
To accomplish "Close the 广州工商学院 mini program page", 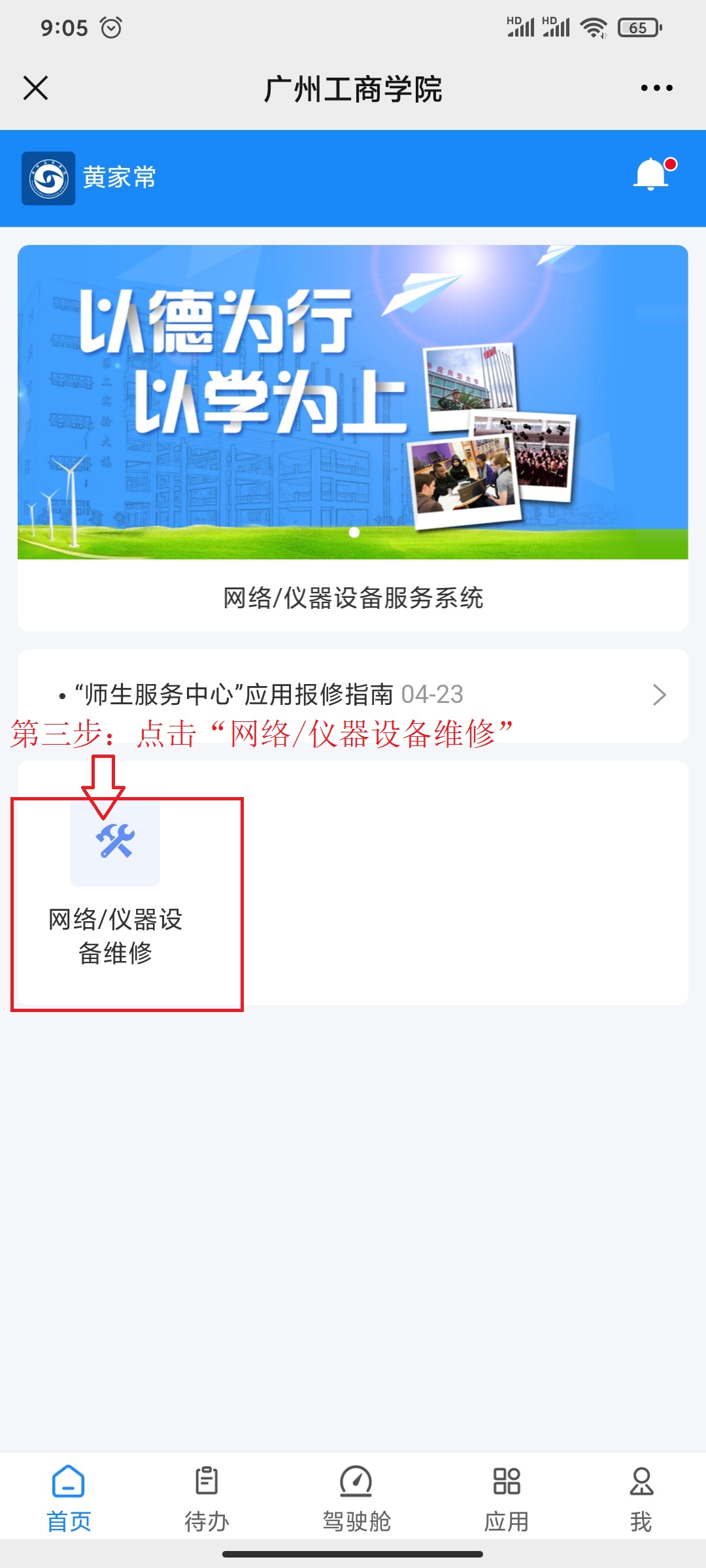I will [x=35, y=88].
